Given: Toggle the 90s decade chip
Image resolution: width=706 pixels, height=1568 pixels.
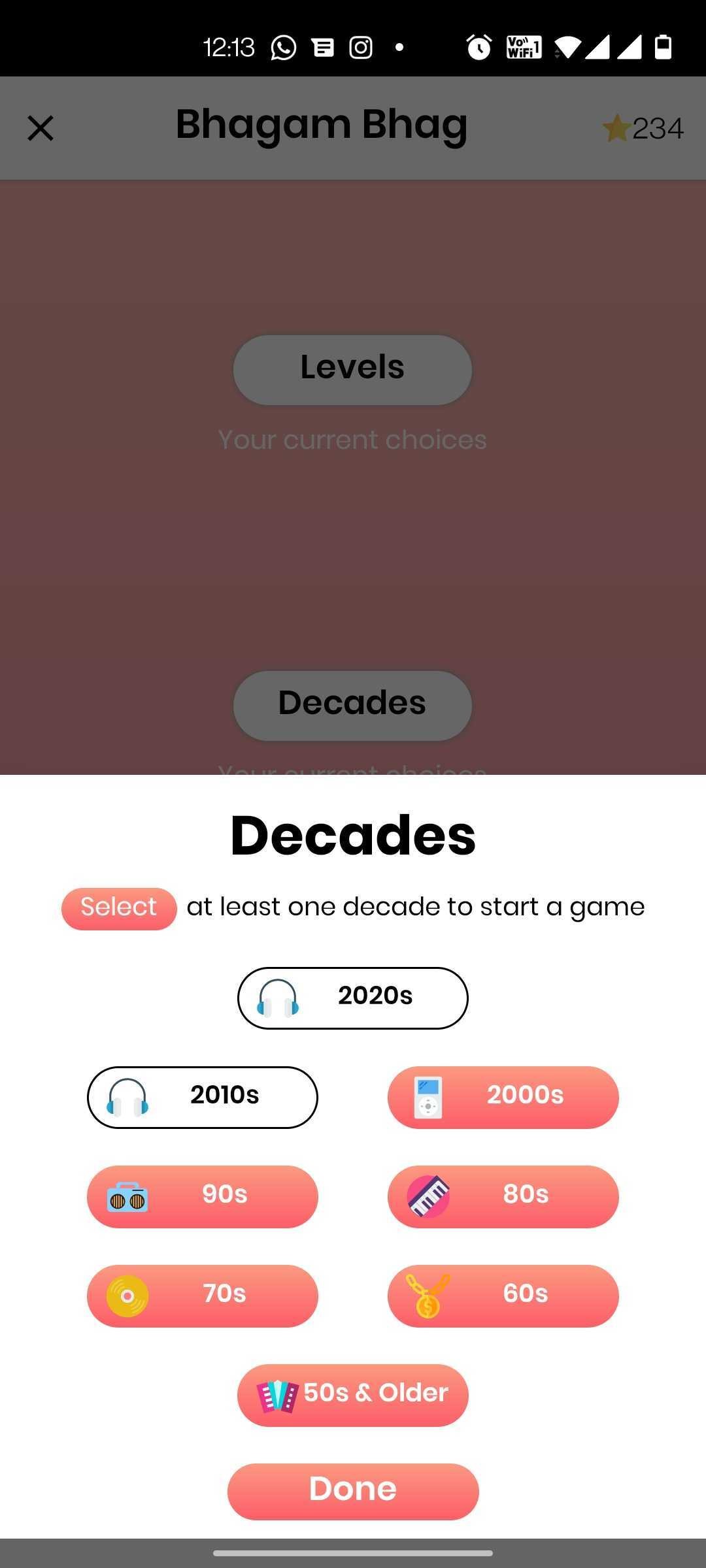Looking at the screenshot, I should [x=203, y=1196].
